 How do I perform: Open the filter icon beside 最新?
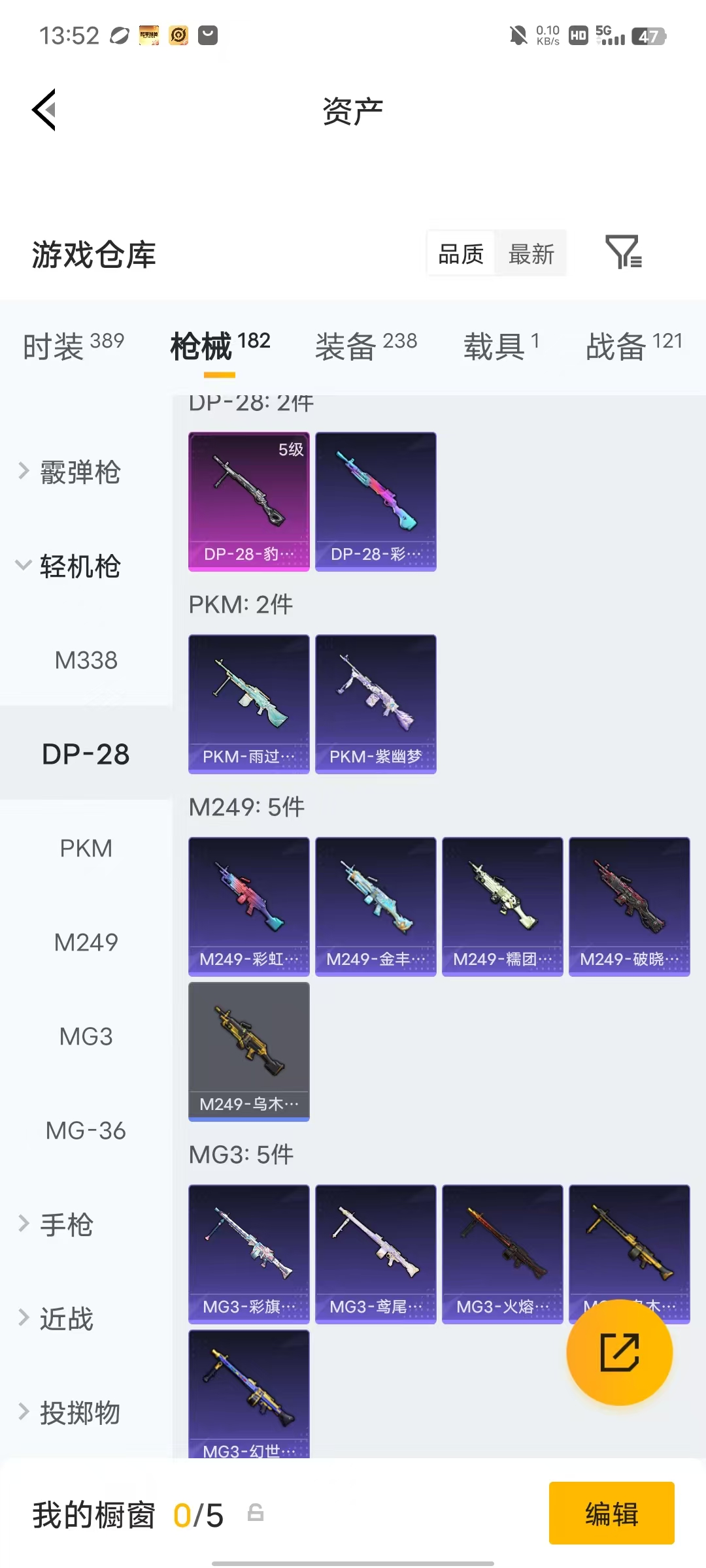pos(624,253)
